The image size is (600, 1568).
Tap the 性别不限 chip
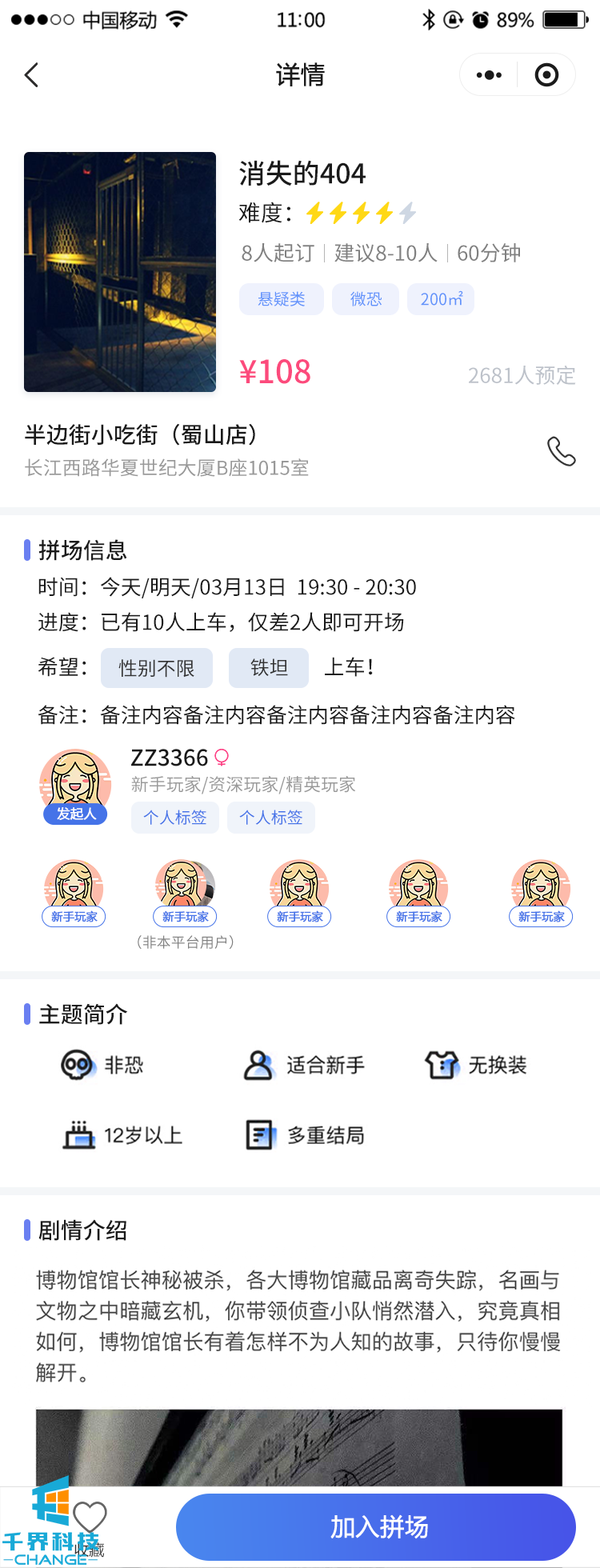click(157, 668)
